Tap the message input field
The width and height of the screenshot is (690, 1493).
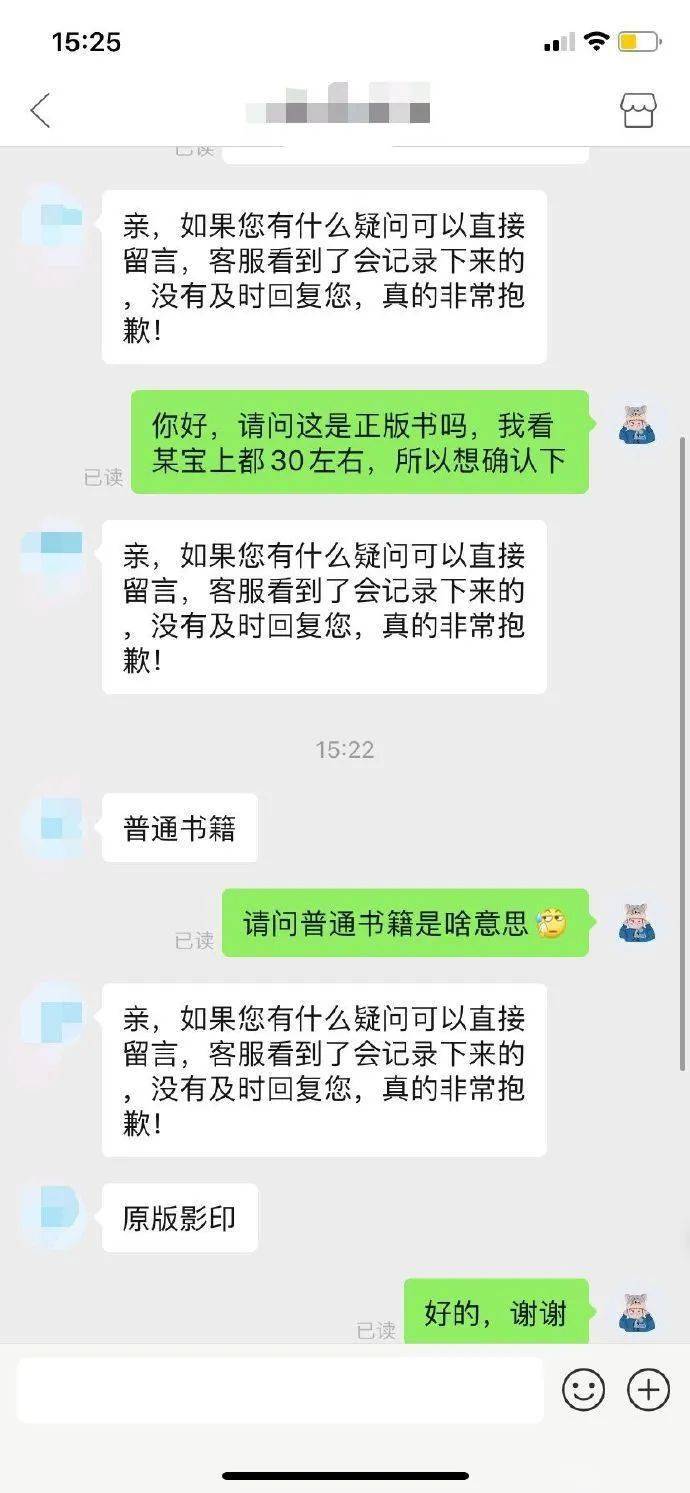(280, 1390)
